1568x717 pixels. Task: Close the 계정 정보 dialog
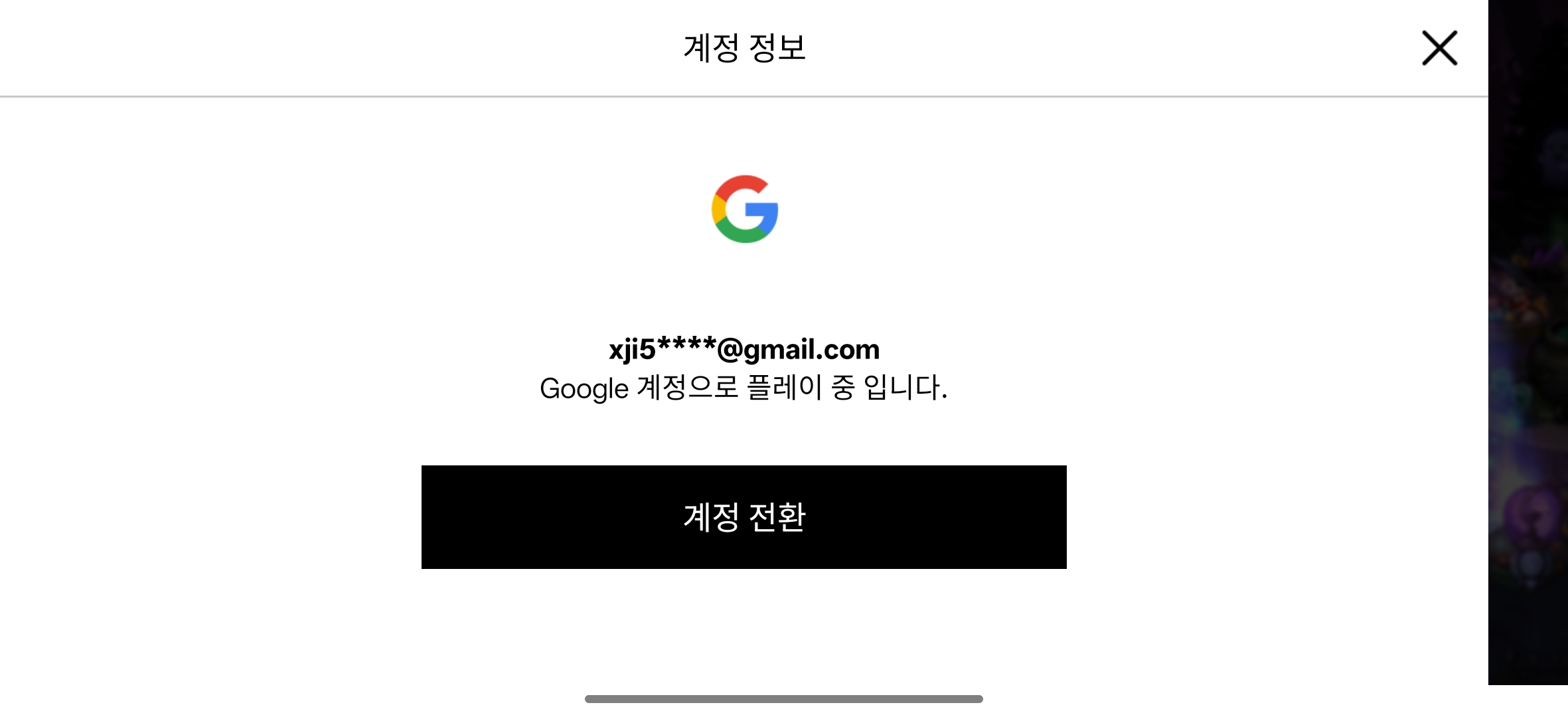(1439, 48)
